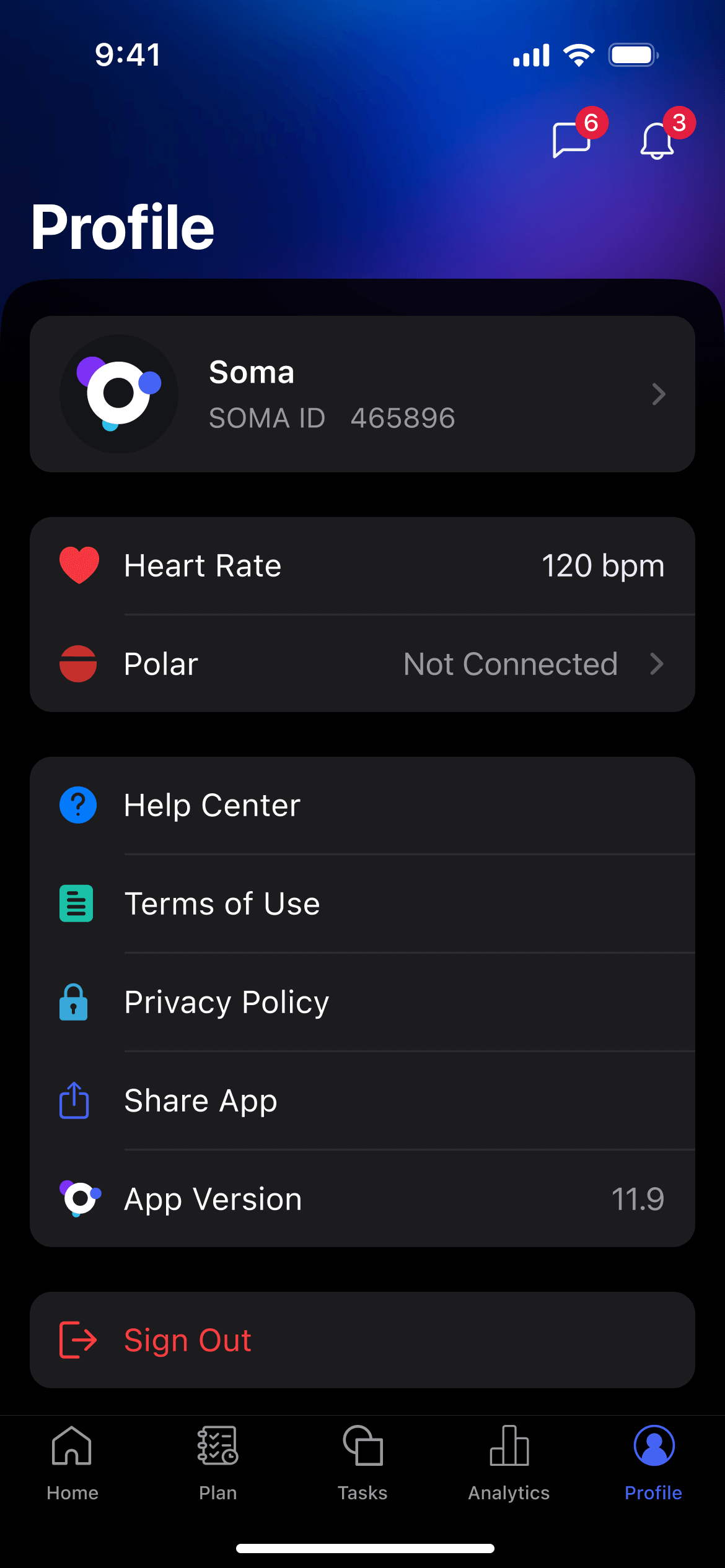Open the Analytics tab

[x=509, y=1463]
